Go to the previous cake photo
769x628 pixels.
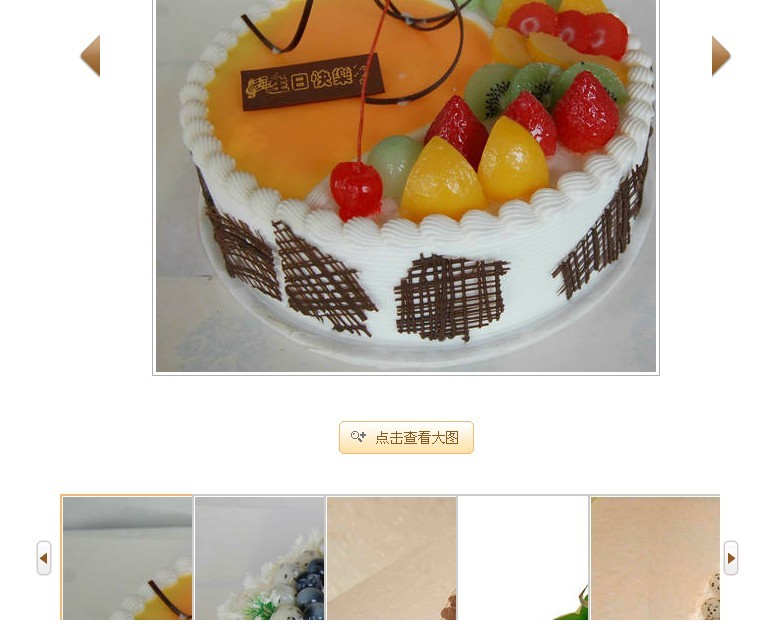click(x=90, y=56)
